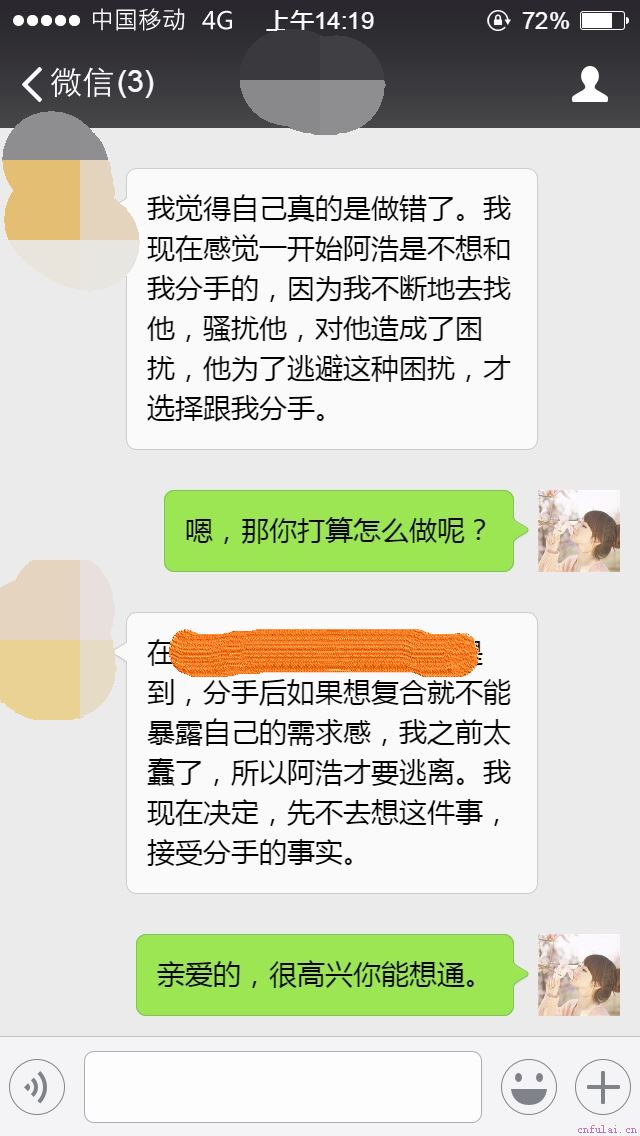Open the plus attachment menu
The image size is (640, 1136).
(x=602, y=1087)
